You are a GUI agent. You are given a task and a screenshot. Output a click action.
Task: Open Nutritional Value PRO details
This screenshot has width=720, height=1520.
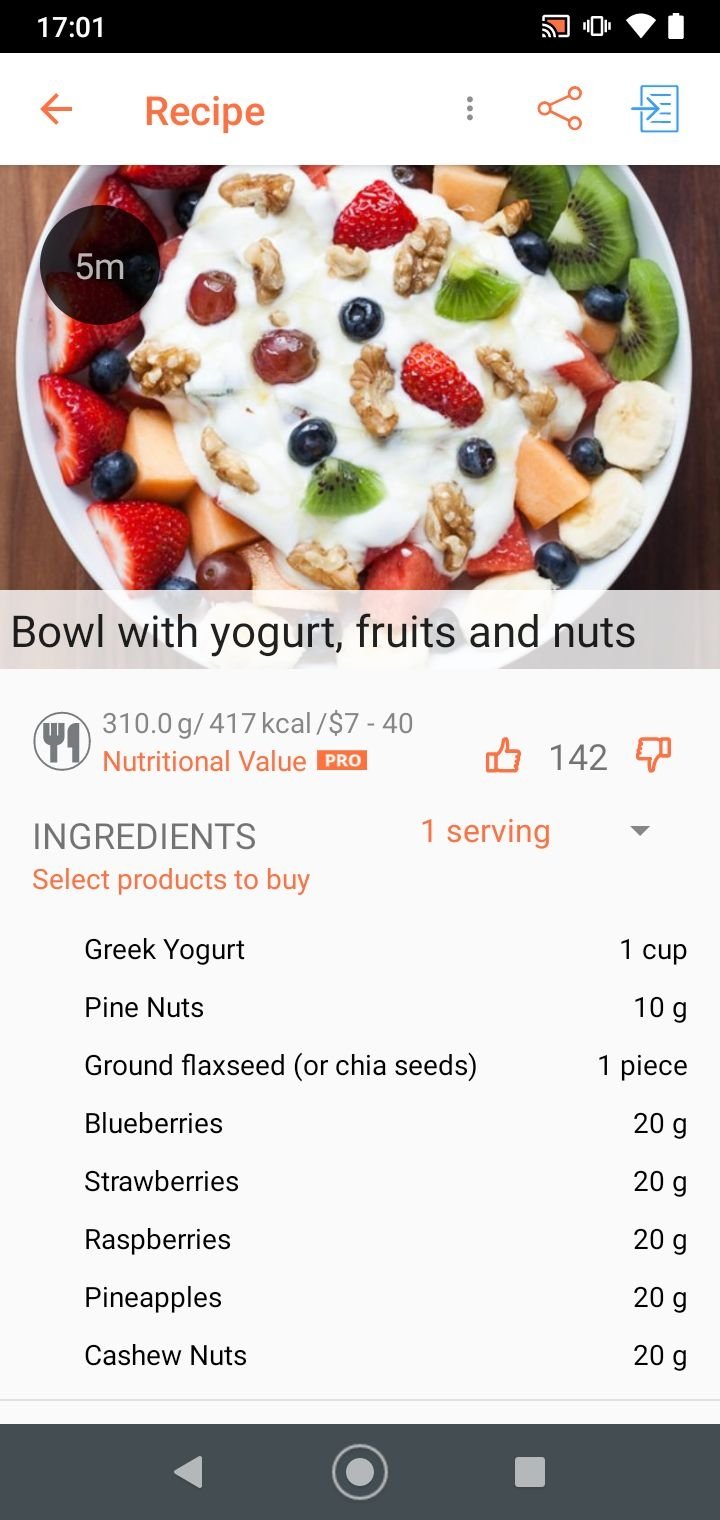(234, 761)
